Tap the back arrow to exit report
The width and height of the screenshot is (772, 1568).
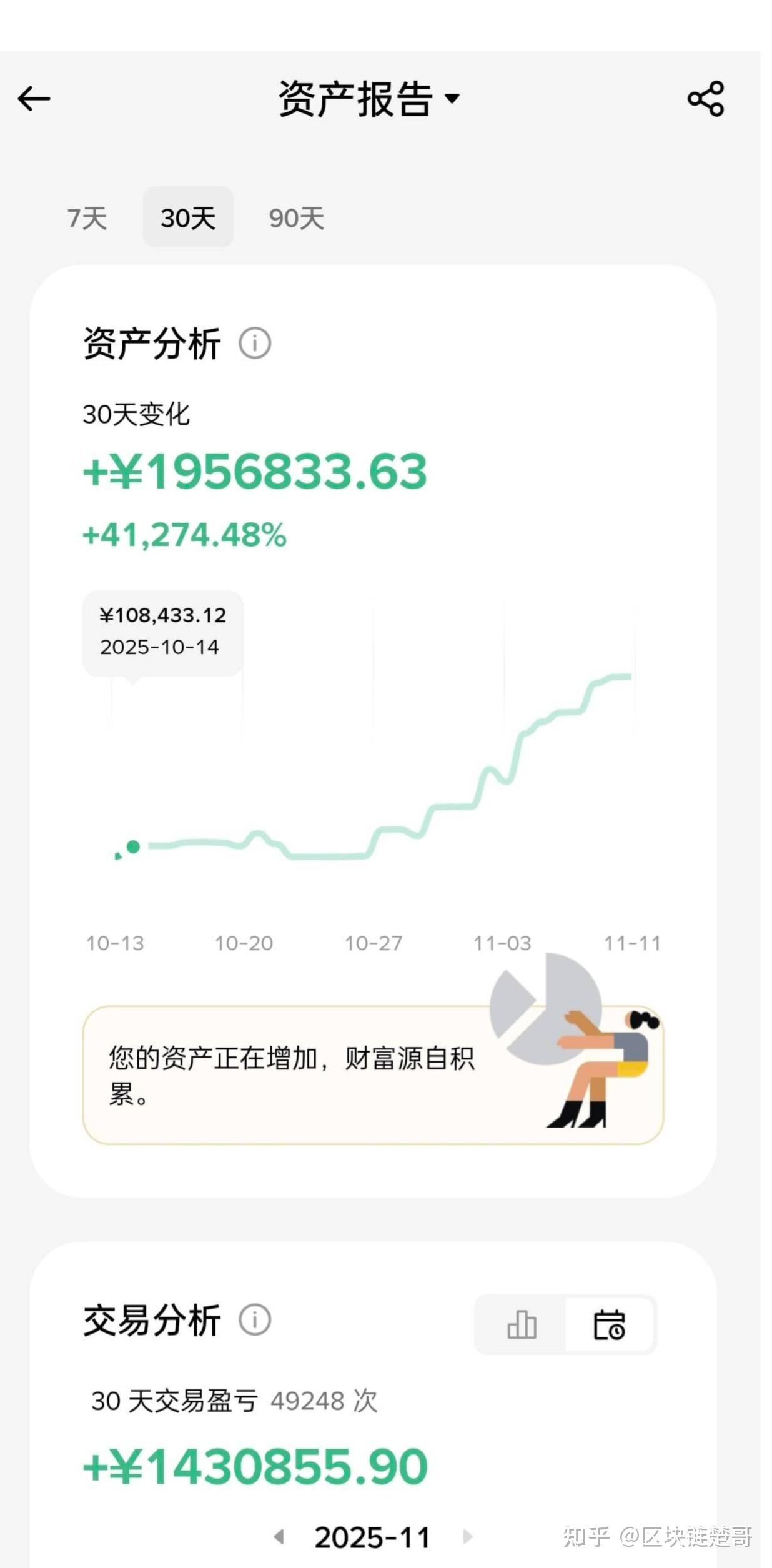coord(33,98)
